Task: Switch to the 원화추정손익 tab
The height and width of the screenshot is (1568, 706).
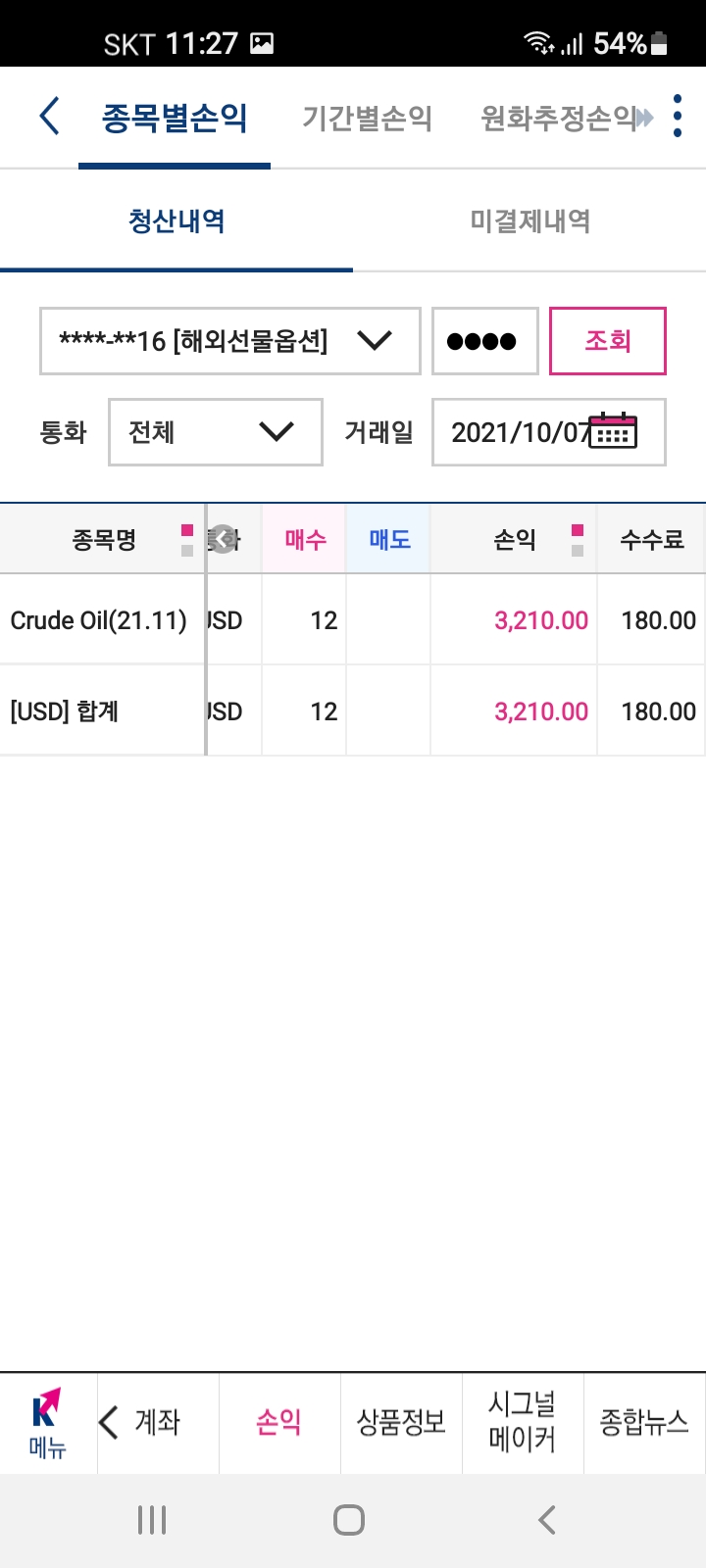Action: point(559,119)
